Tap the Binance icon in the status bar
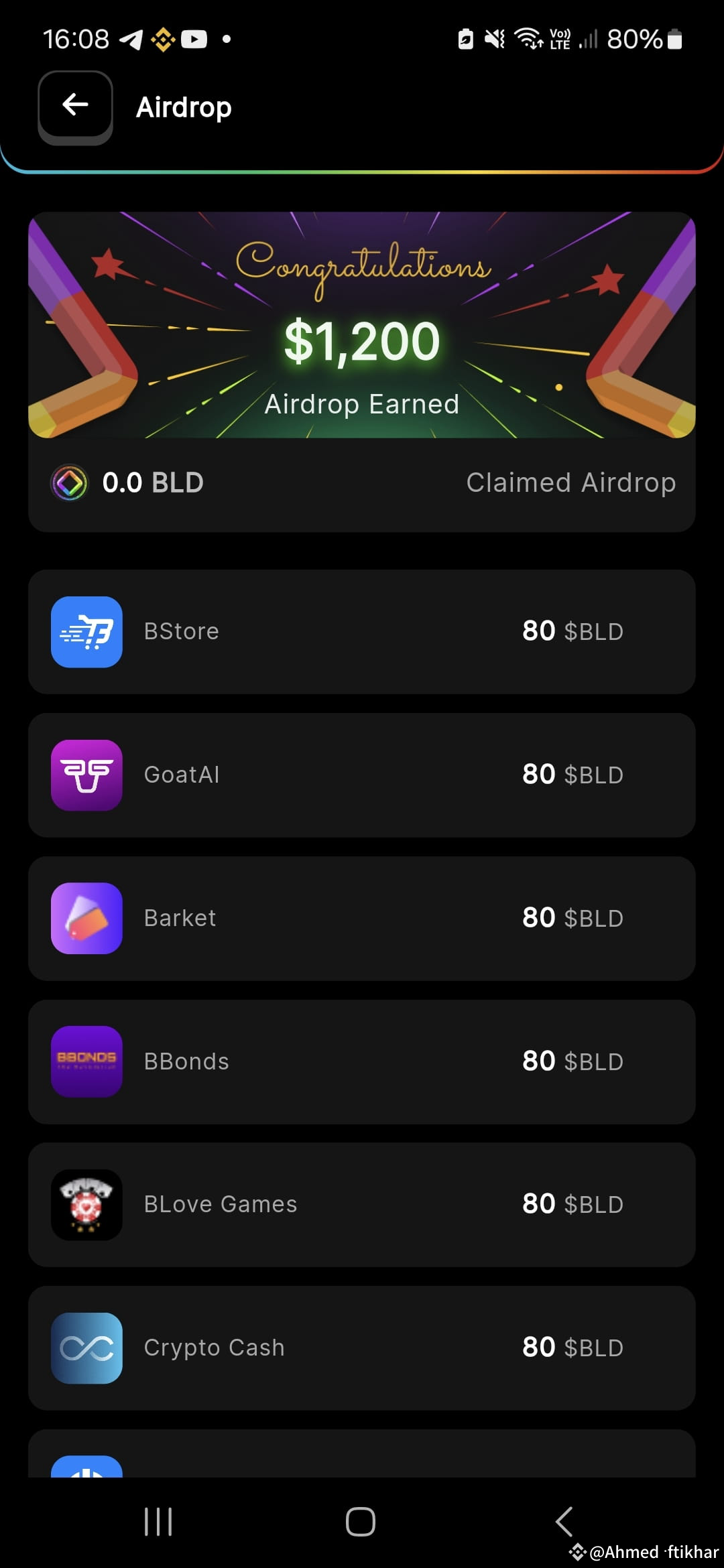This screenshot has width=724, height=1568. pos(163,39)
